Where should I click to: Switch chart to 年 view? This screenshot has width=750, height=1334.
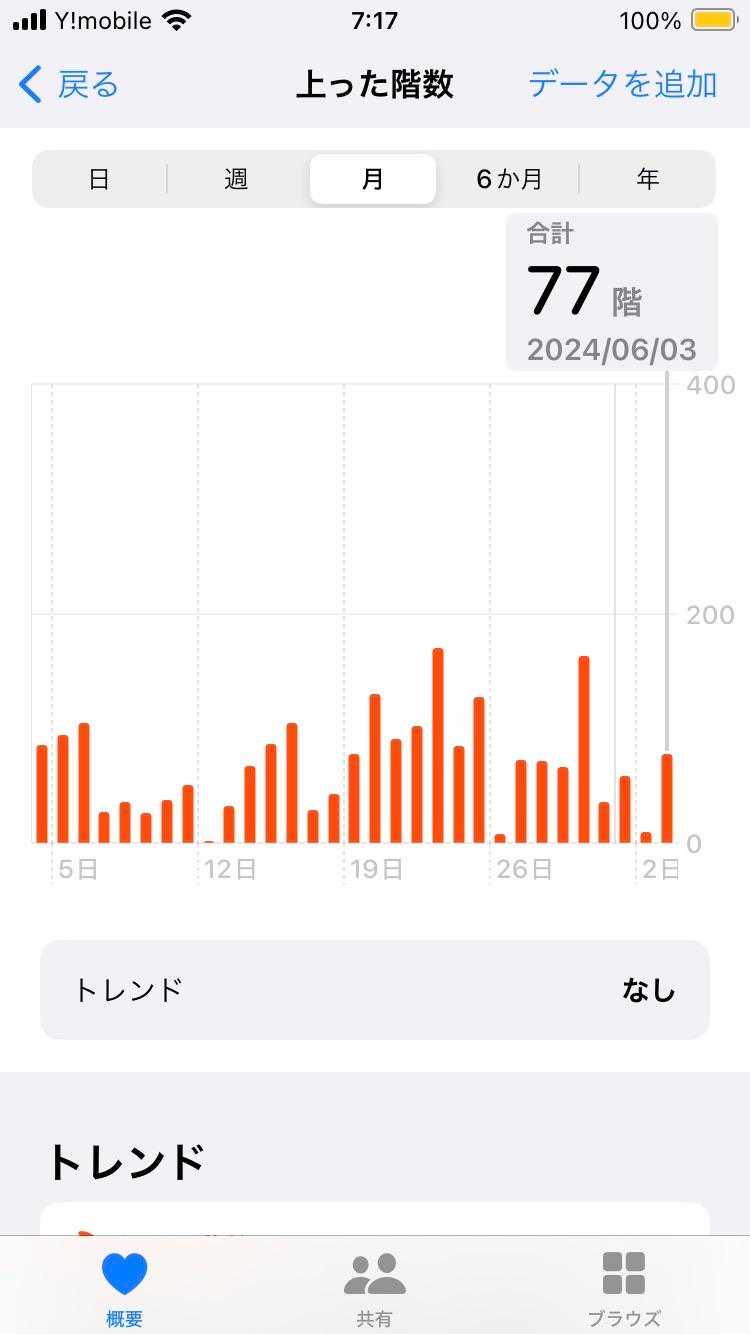click(x=648, y=179)
